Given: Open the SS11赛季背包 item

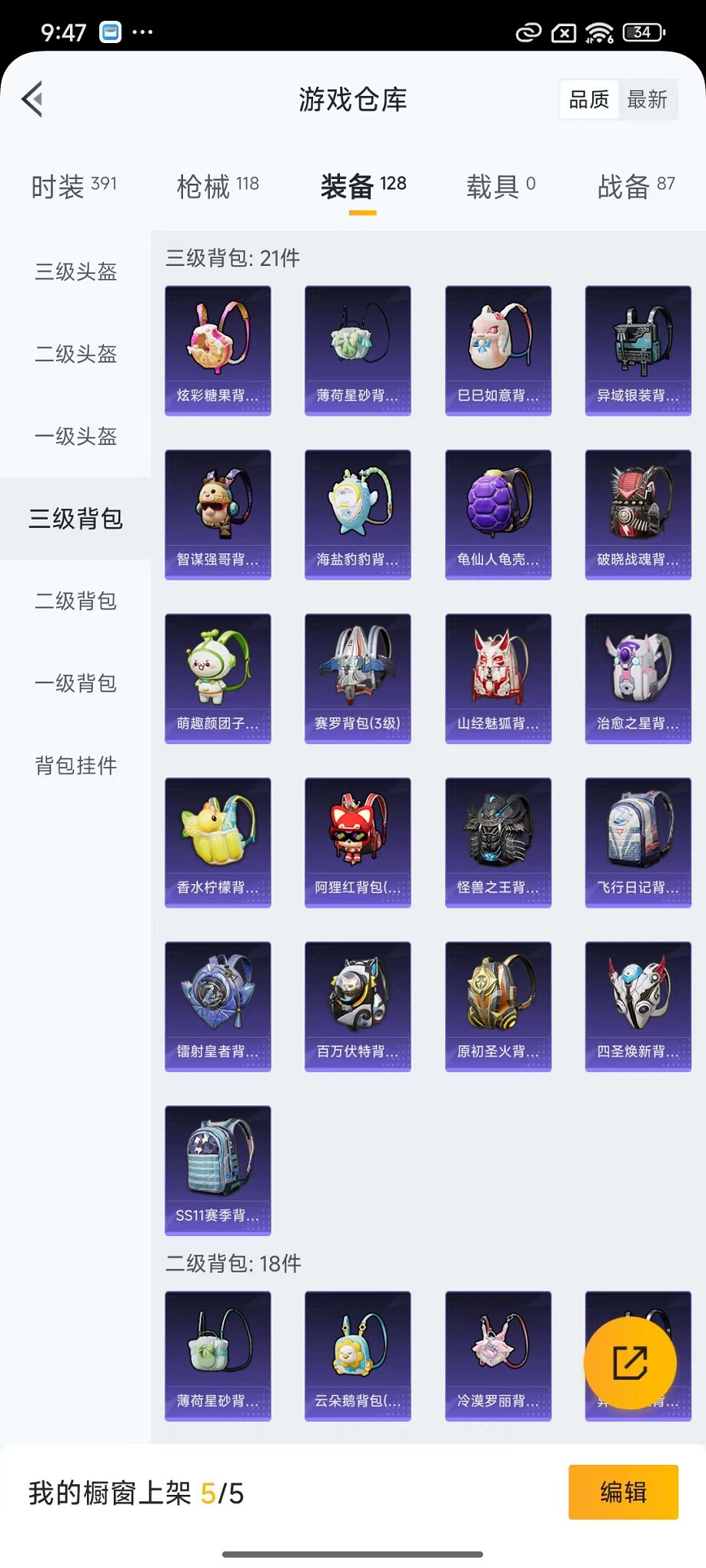Looking at the screenshot, I should click(x=218, y=1170).
